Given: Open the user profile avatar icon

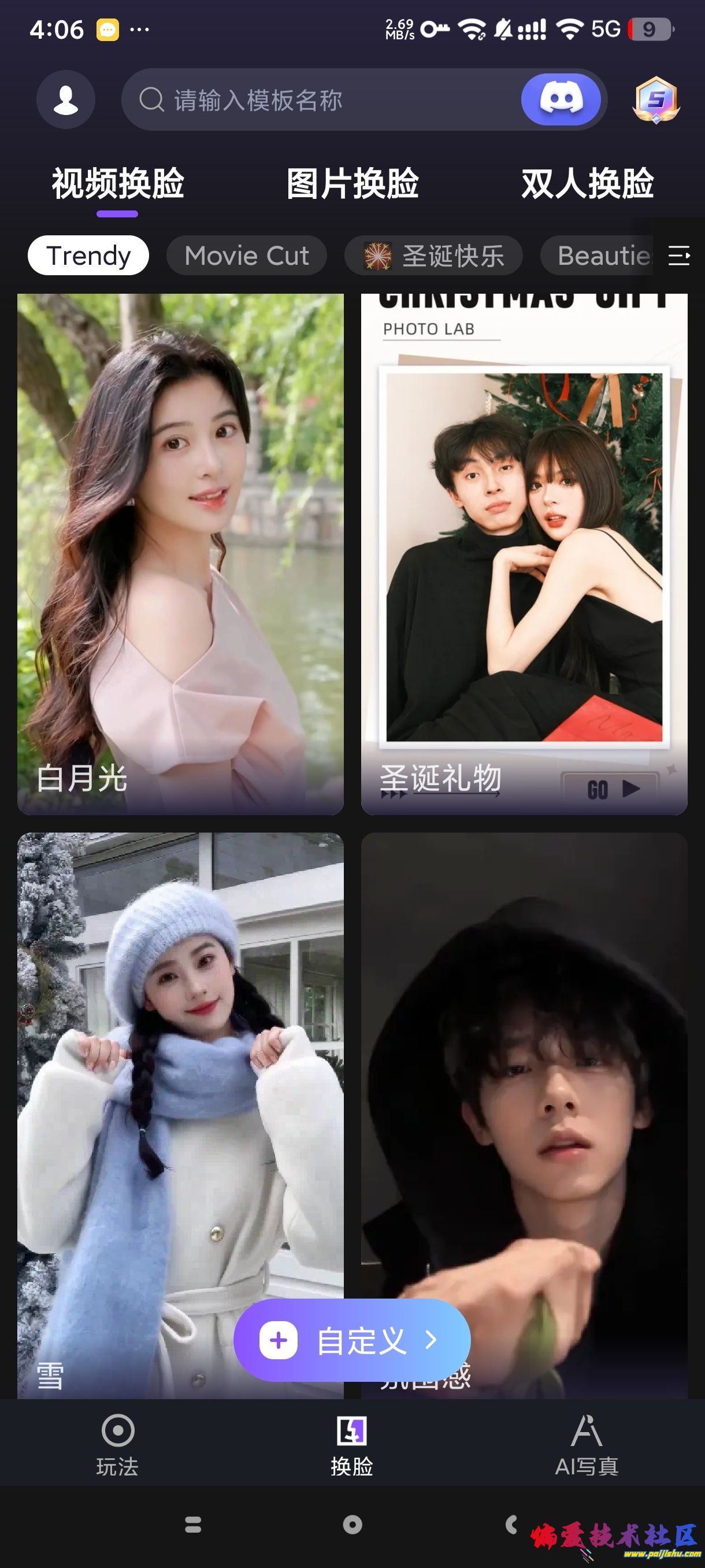Looking at the screenshot, I should pos(66,99).
